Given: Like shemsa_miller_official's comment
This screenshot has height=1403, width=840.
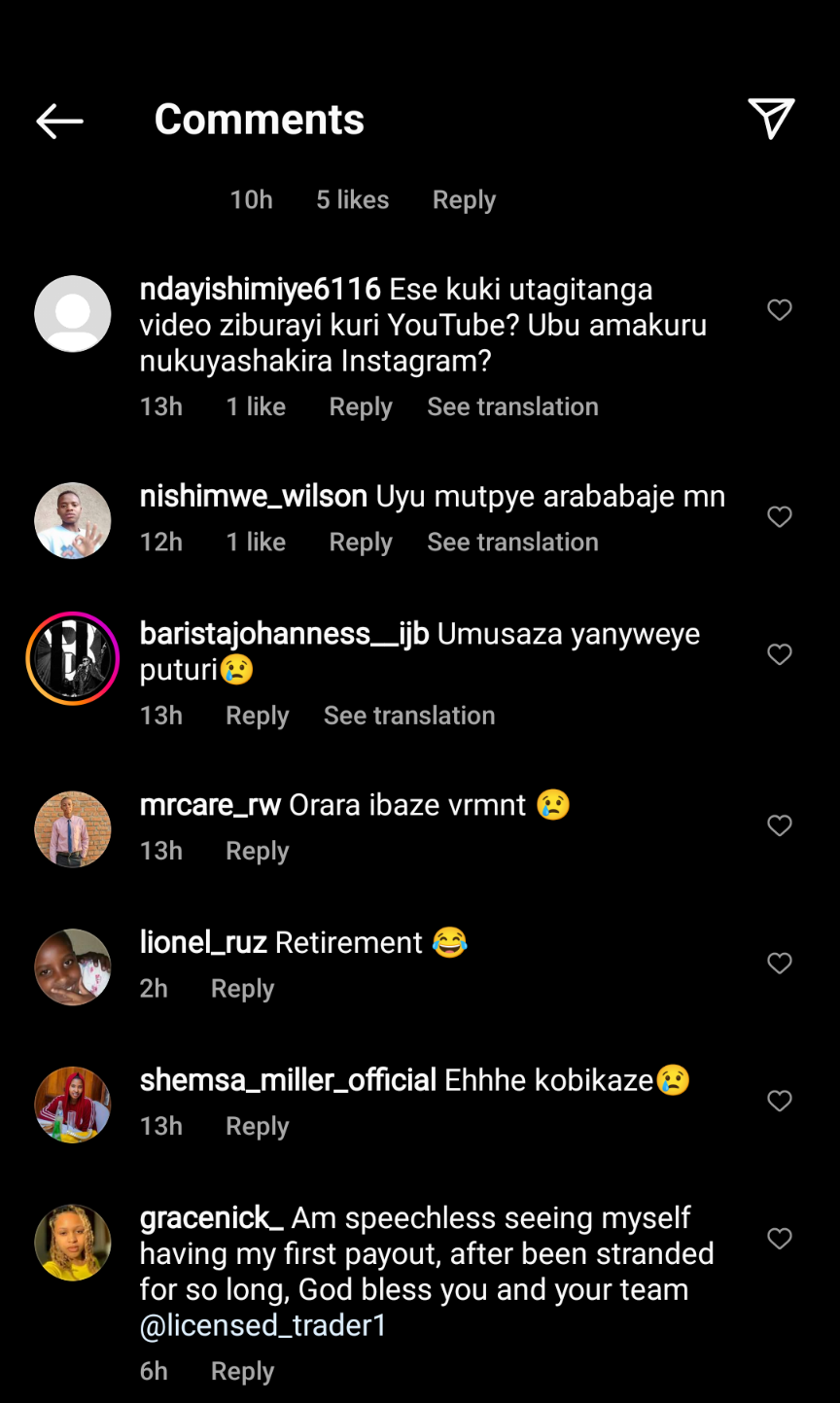Looking at the screenshot, I should point(780,1101).
